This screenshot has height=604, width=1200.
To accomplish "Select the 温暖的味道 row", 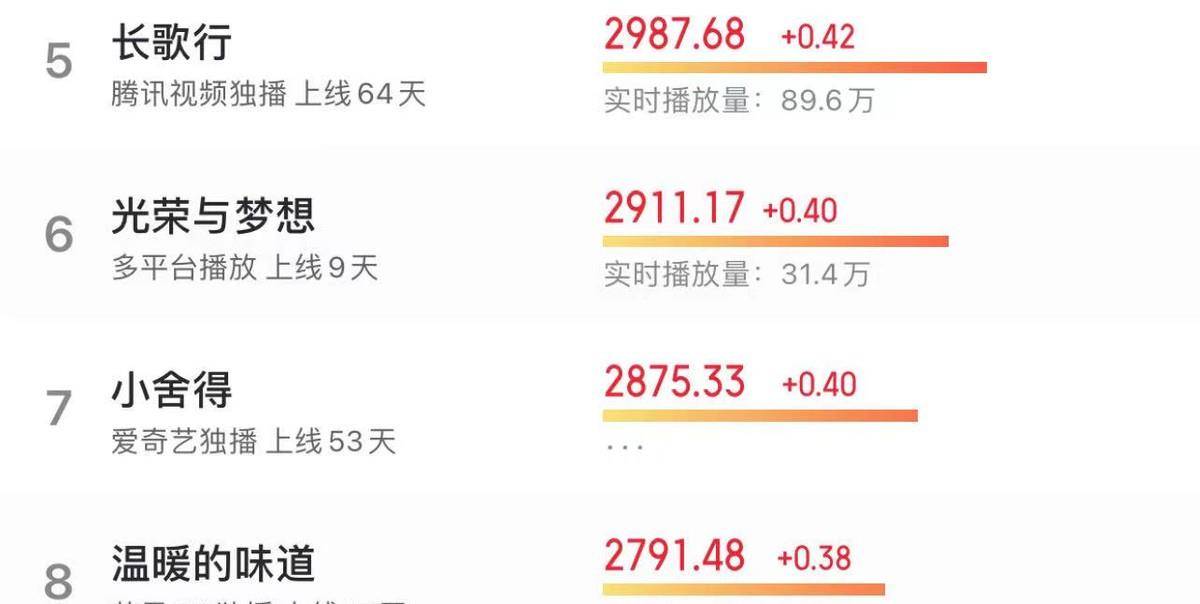I will 212,563.
